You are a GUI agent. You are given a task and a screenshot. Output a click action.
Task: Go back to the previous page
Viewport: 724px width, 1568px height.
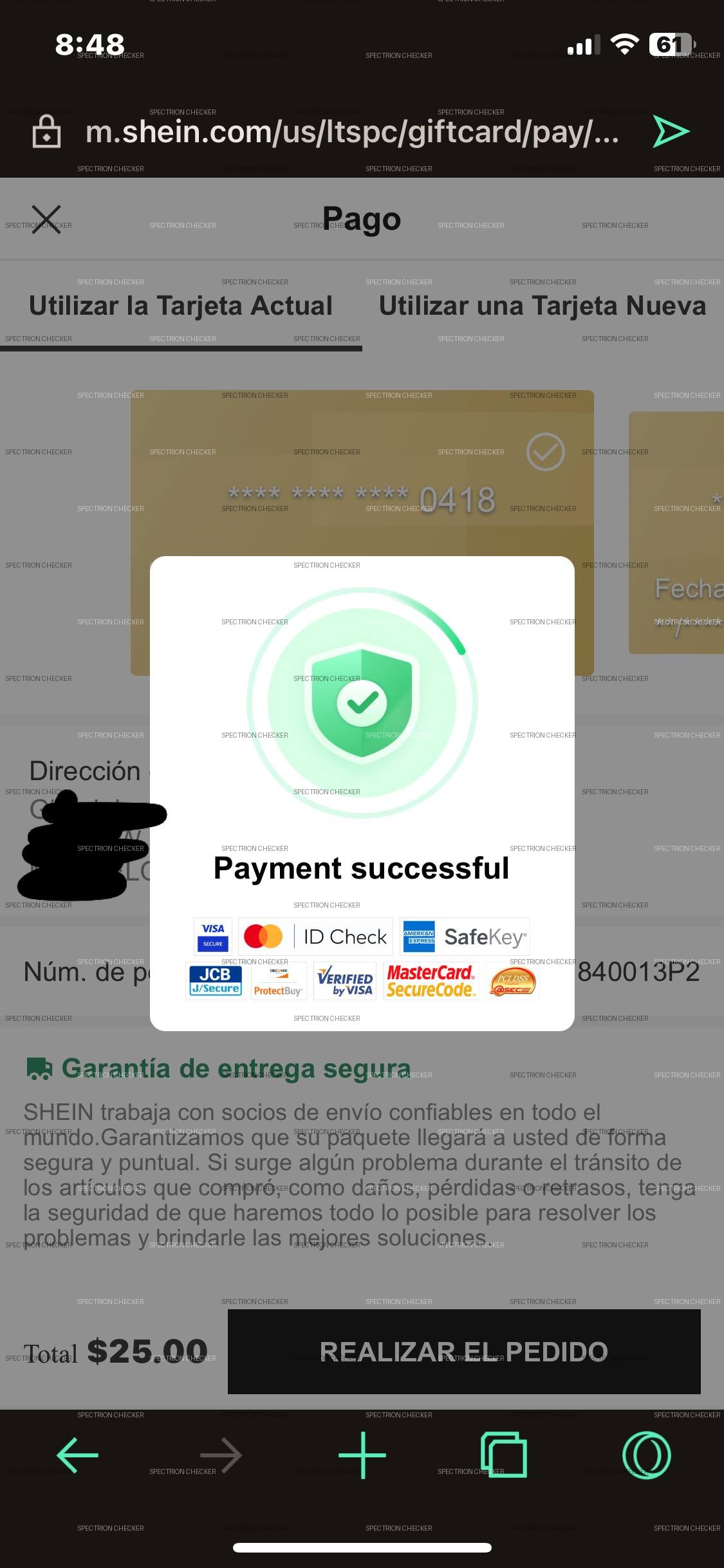pyautogui.click(x=78, y=1455)
